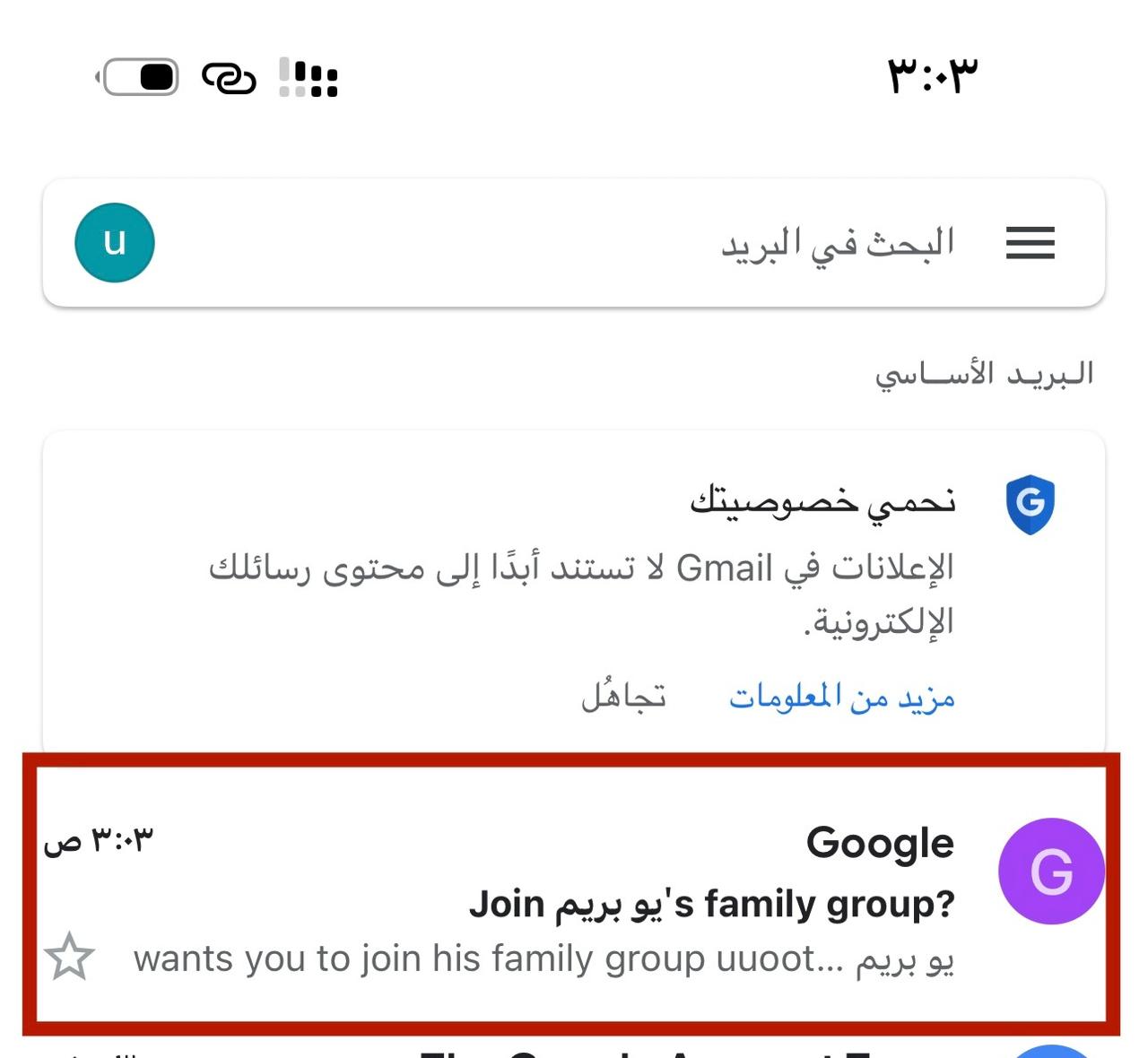Dismiss the privacy card with 'تجاهُل'
Screen dimensions: 1148x1058
pos(623,697)
